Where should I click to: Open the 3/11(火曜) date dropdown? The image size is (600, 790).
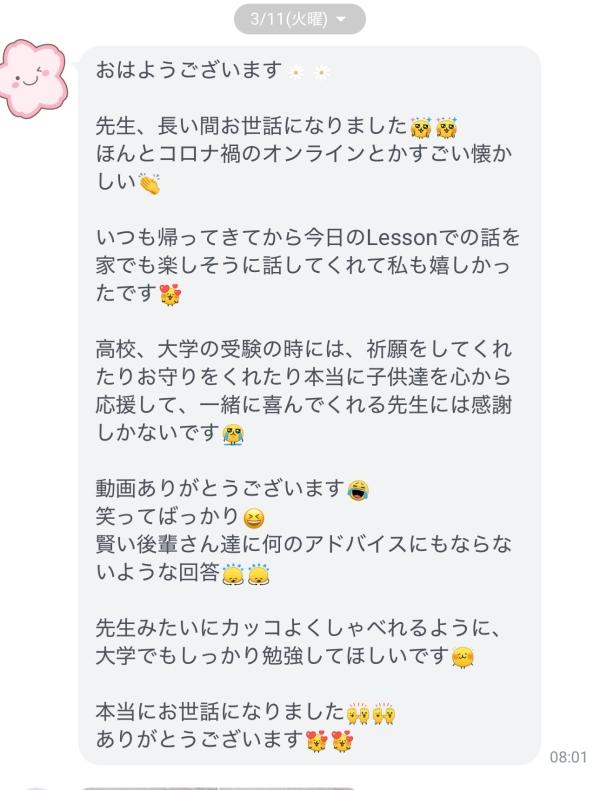point(299,19)
